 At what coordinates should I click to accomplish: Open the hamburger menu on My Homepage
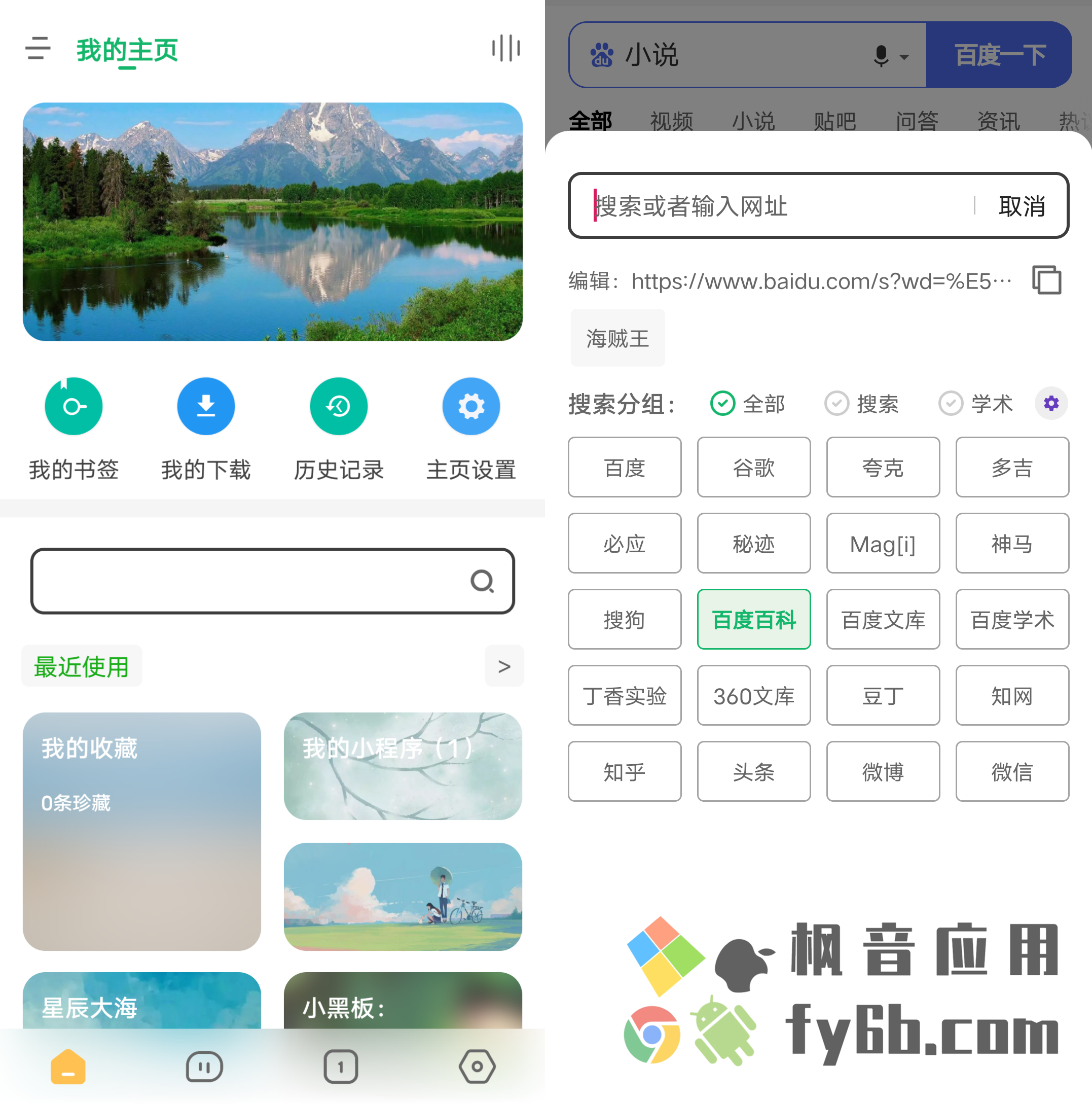pyautogui.click(x=38, y=48)
